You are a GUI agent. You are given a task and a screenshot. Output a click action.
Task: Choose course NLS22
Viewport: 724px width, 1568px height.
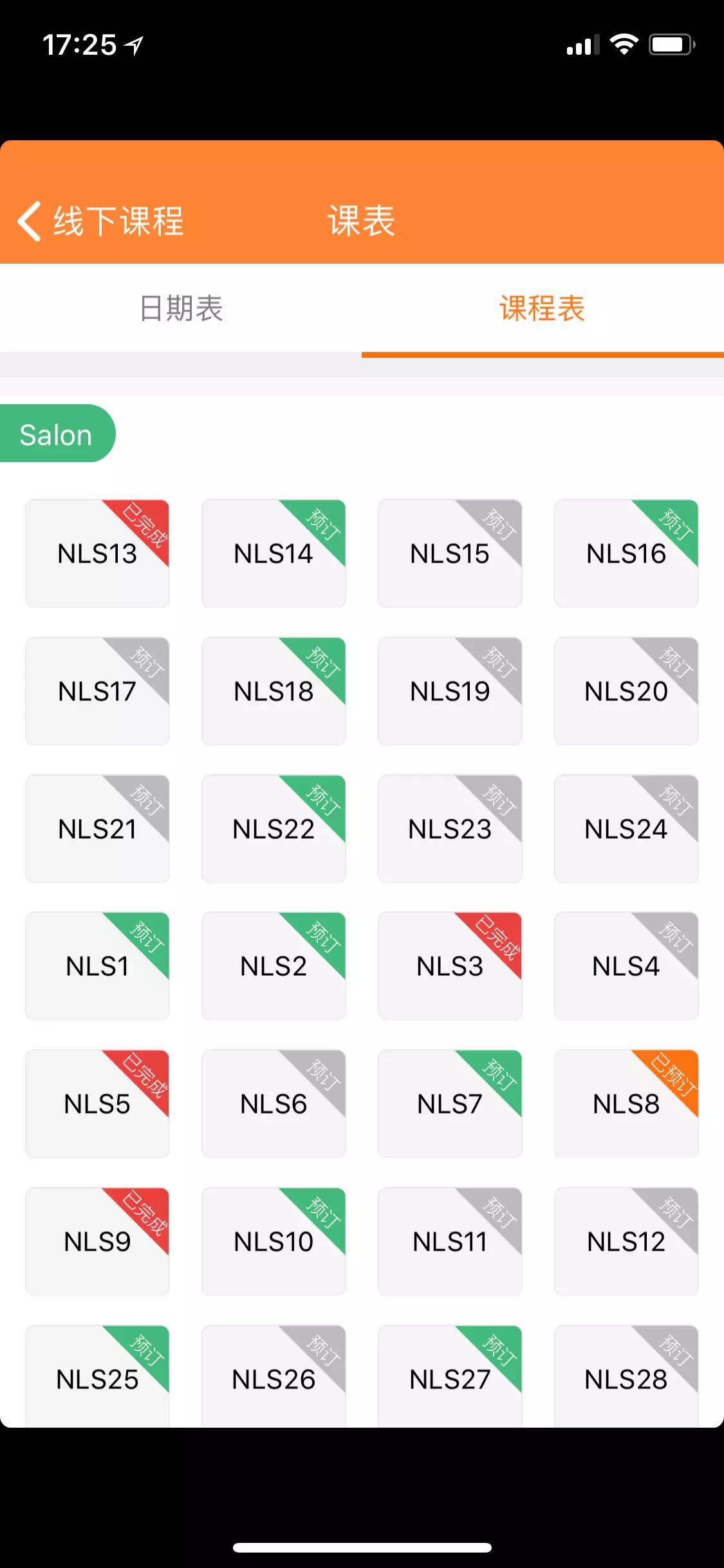click(274, 828)
